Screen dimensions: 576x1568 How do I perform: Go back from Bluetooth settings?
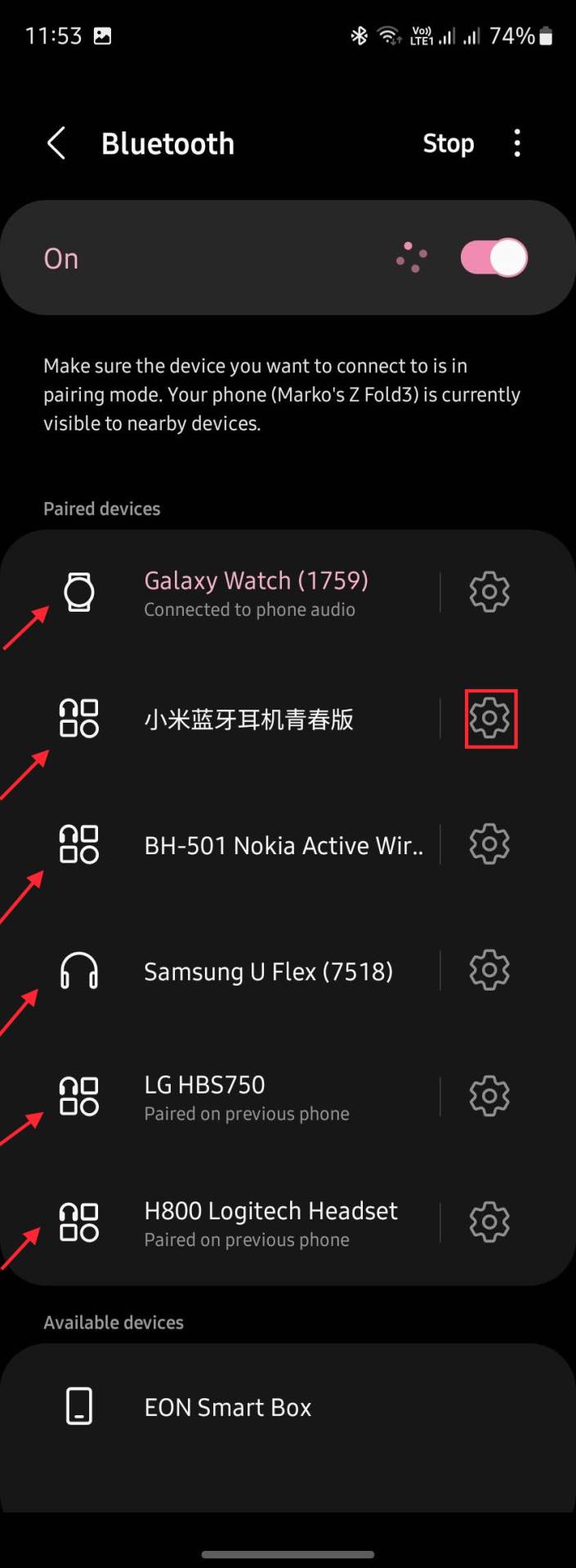pos(56,144)
